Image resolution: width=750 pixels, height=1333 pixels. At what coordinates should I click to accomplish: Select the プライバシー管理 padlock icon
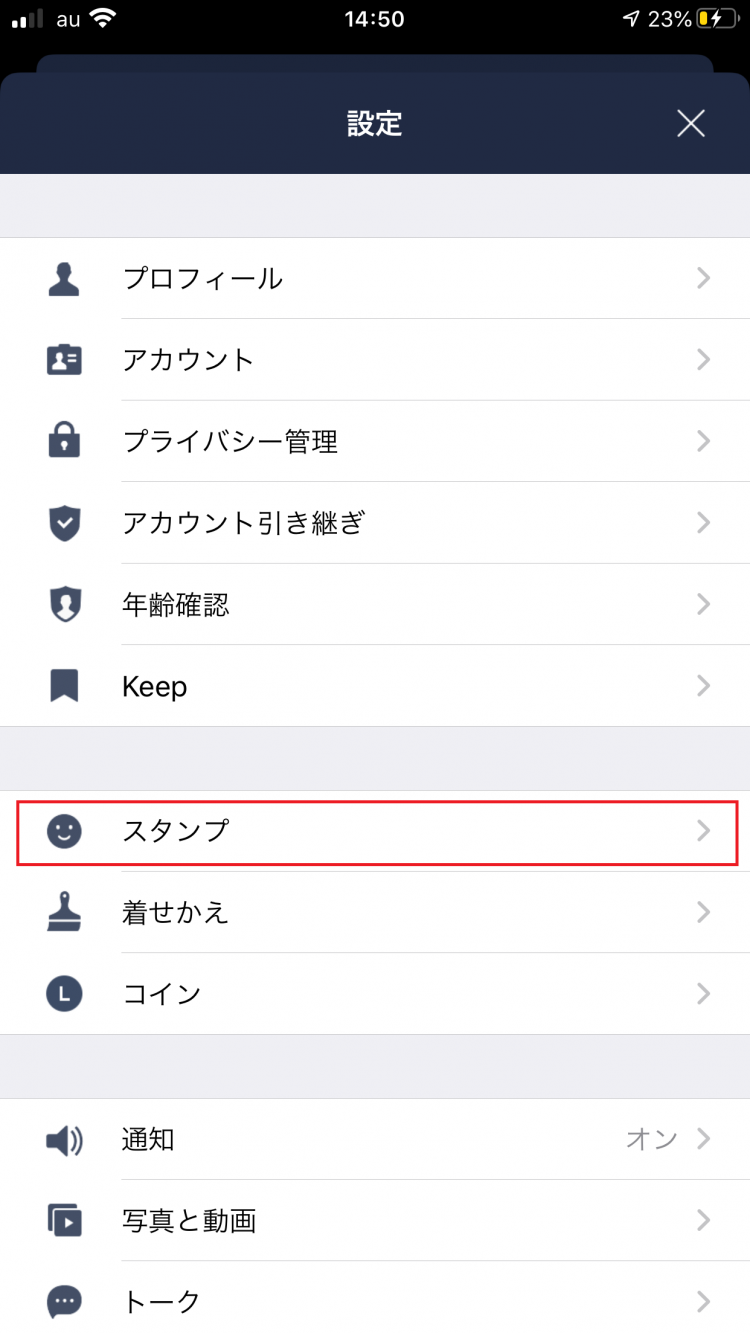pyautogui.click(x=63, y=441)
